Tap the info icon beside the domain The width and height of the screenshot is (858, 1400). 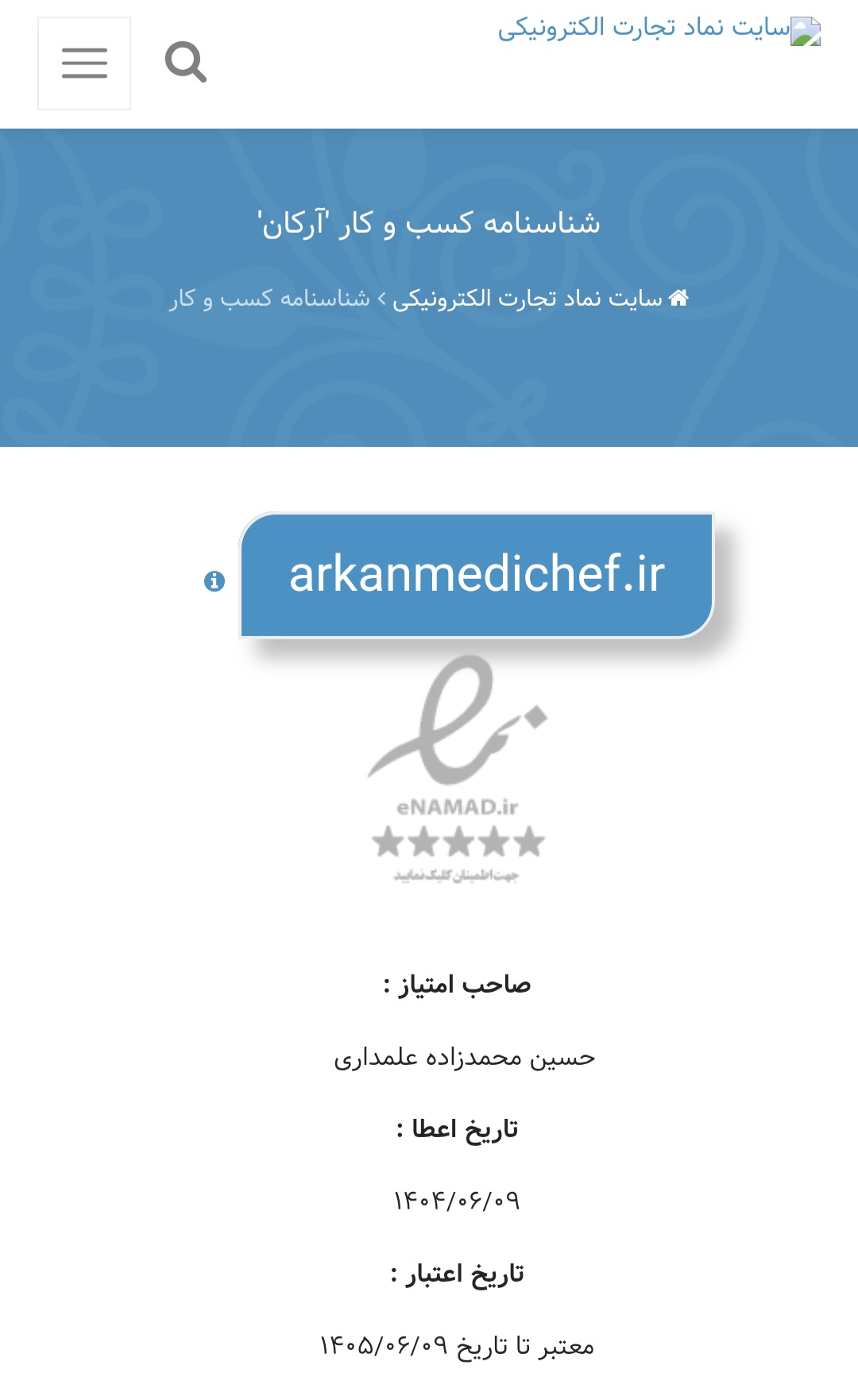pyautogui.click(x=214, y=581)
